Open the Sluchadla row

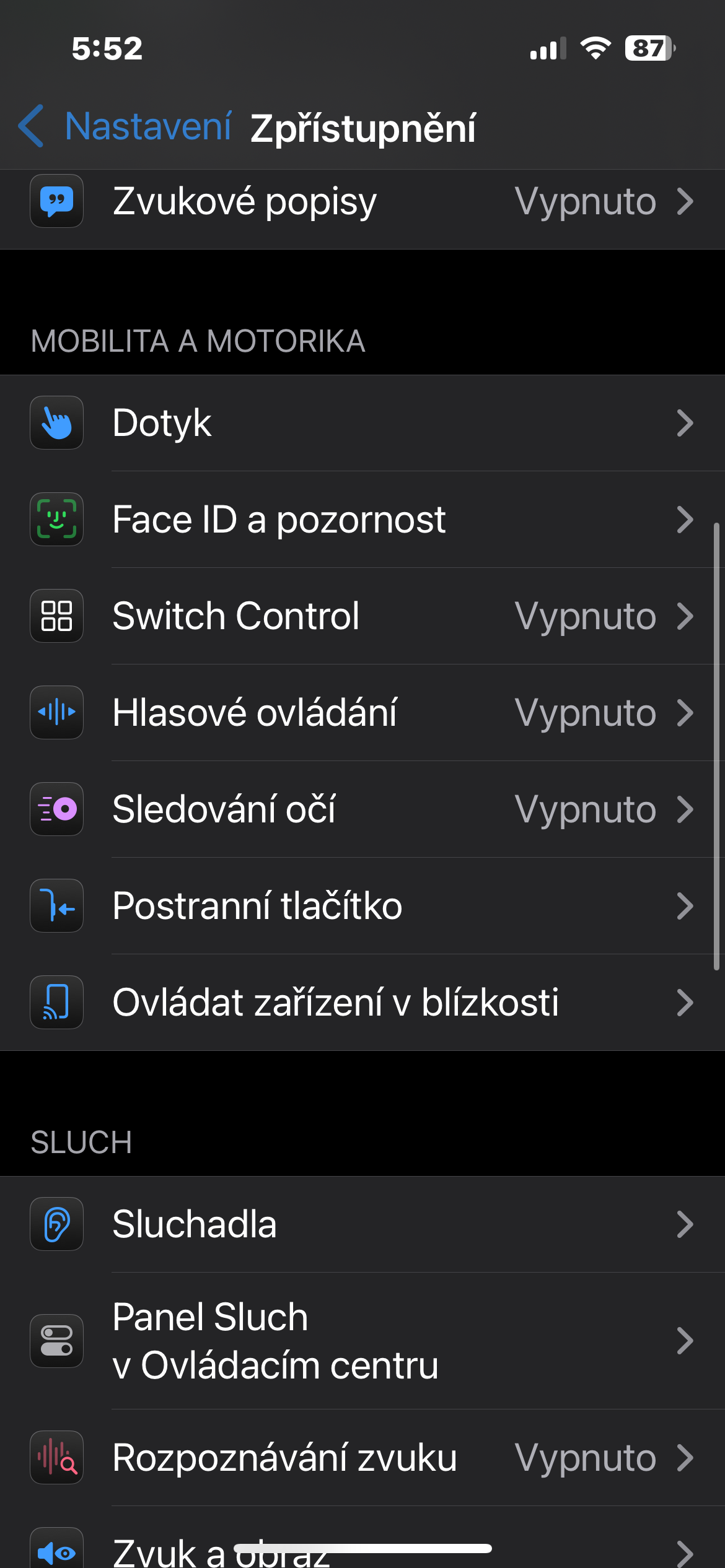[362, 1224]
